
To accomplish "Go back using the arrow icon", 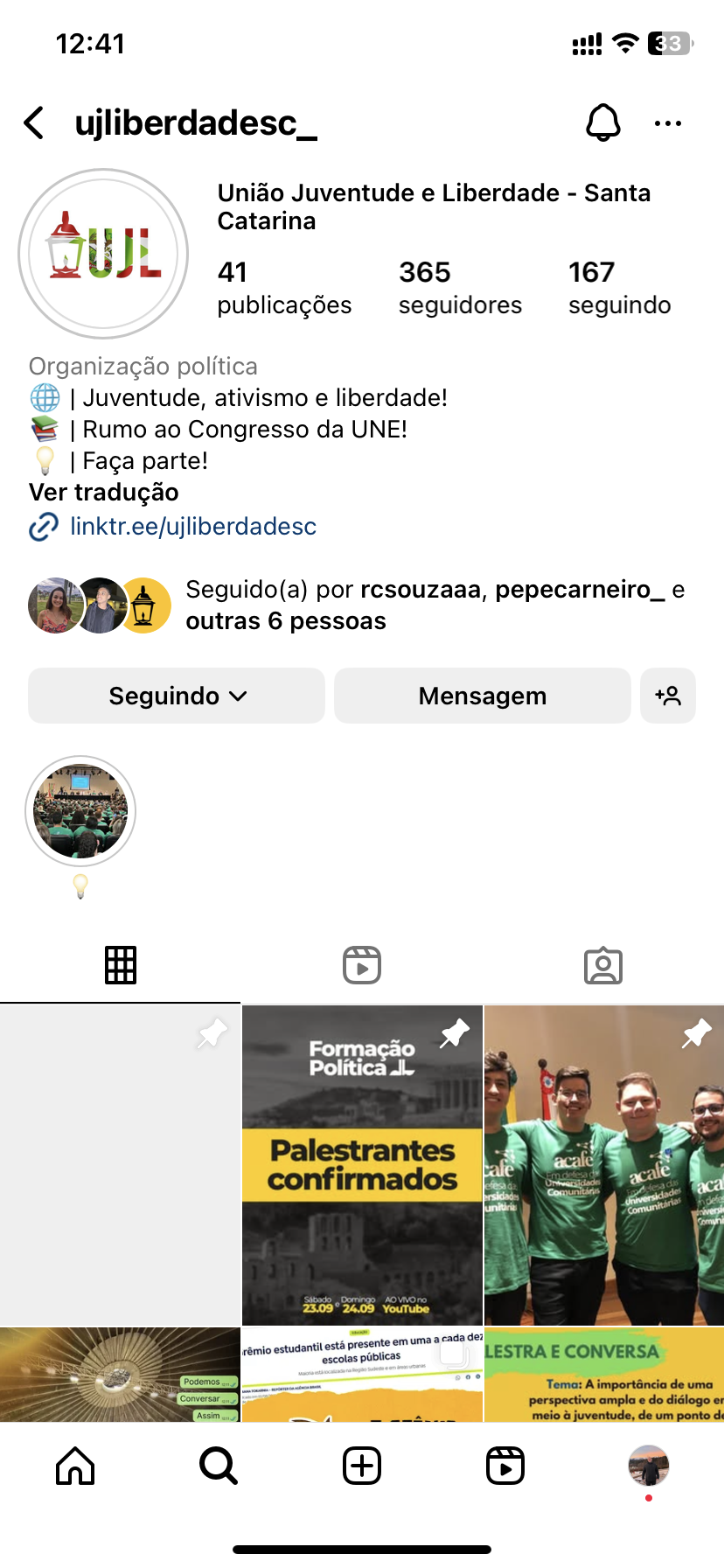I will [x=35, y=123].
